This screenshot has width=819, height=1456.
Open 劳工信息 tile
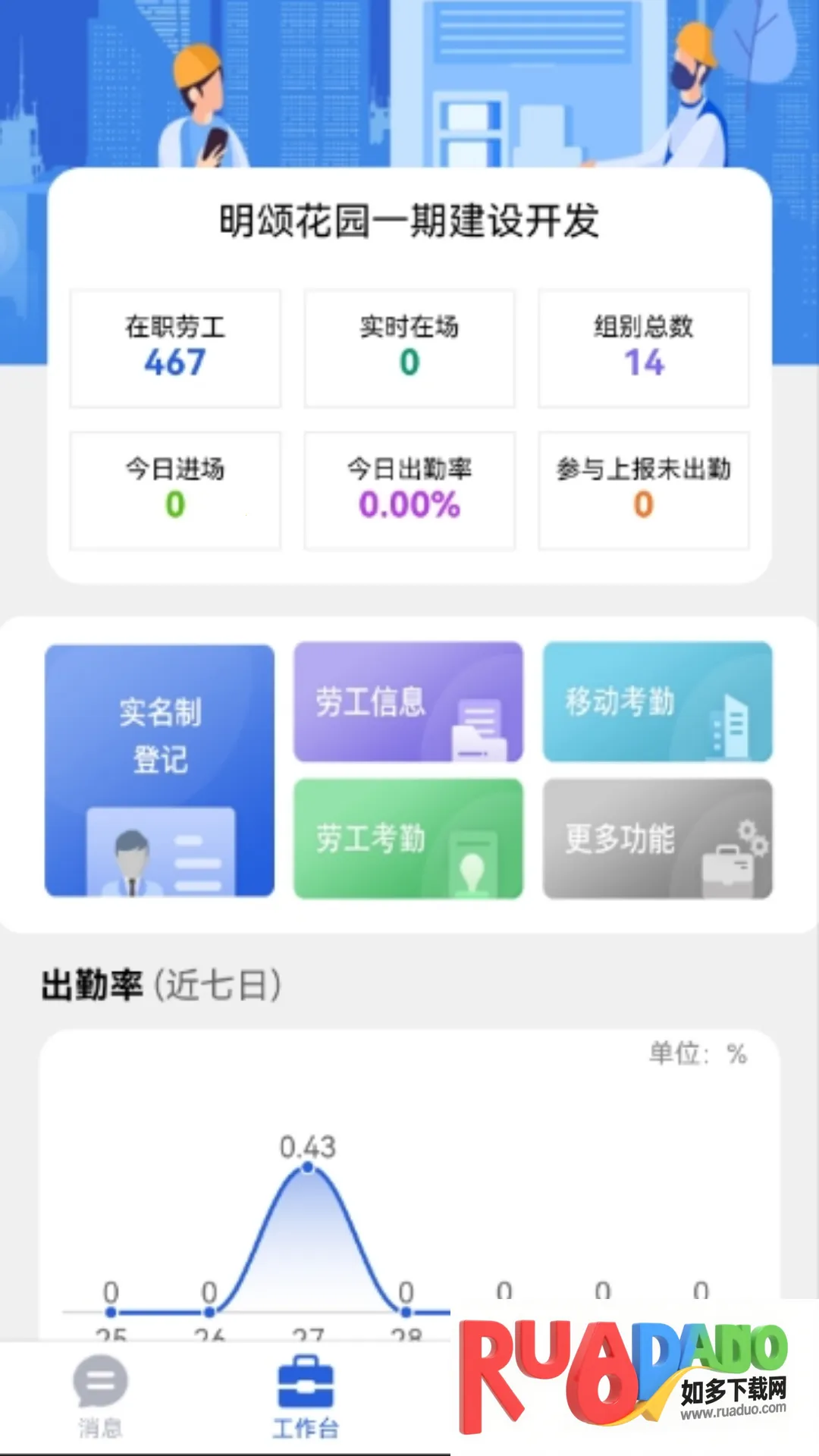408,701
